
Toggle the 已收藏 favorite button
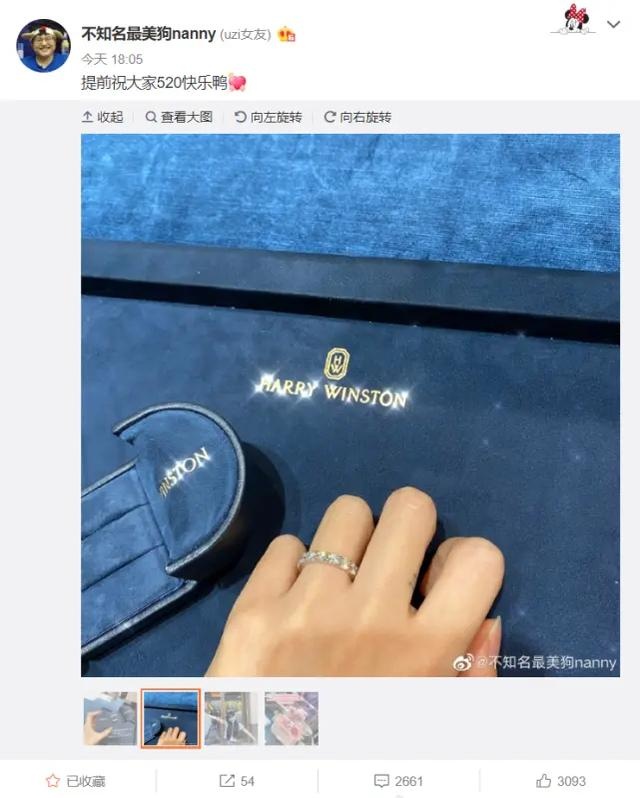pos(76,781)
